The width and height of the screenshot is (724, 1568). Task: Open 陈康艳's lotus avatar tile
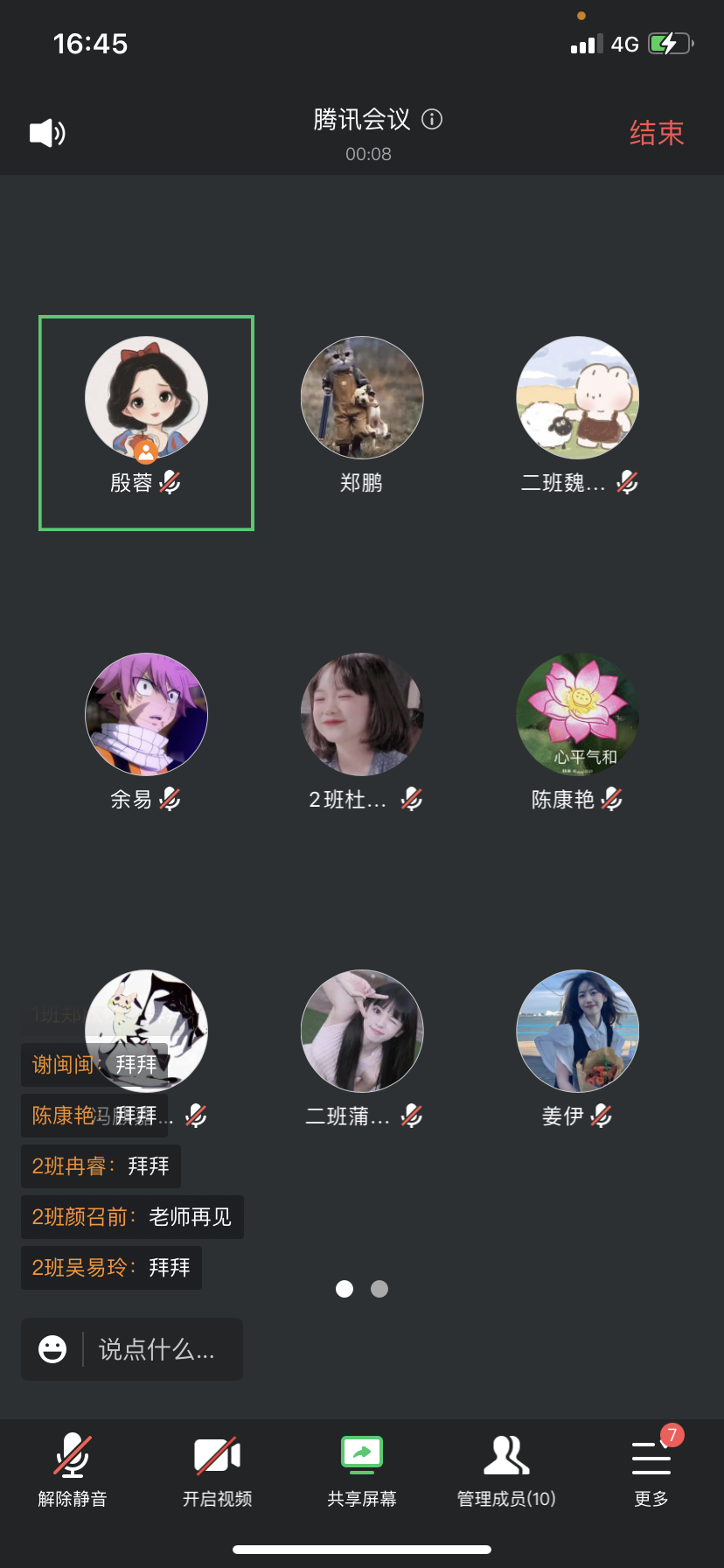point(578,715)
